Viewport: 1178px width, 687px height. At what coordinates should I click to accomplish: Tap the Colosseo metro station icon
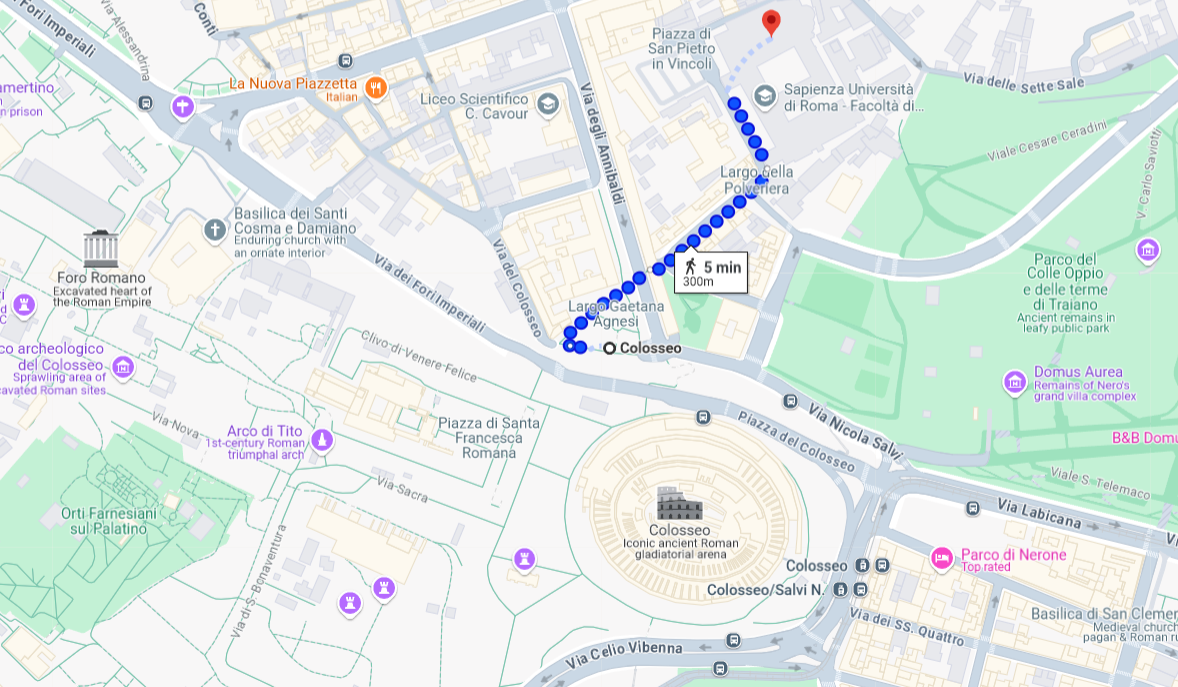[863, 565]
